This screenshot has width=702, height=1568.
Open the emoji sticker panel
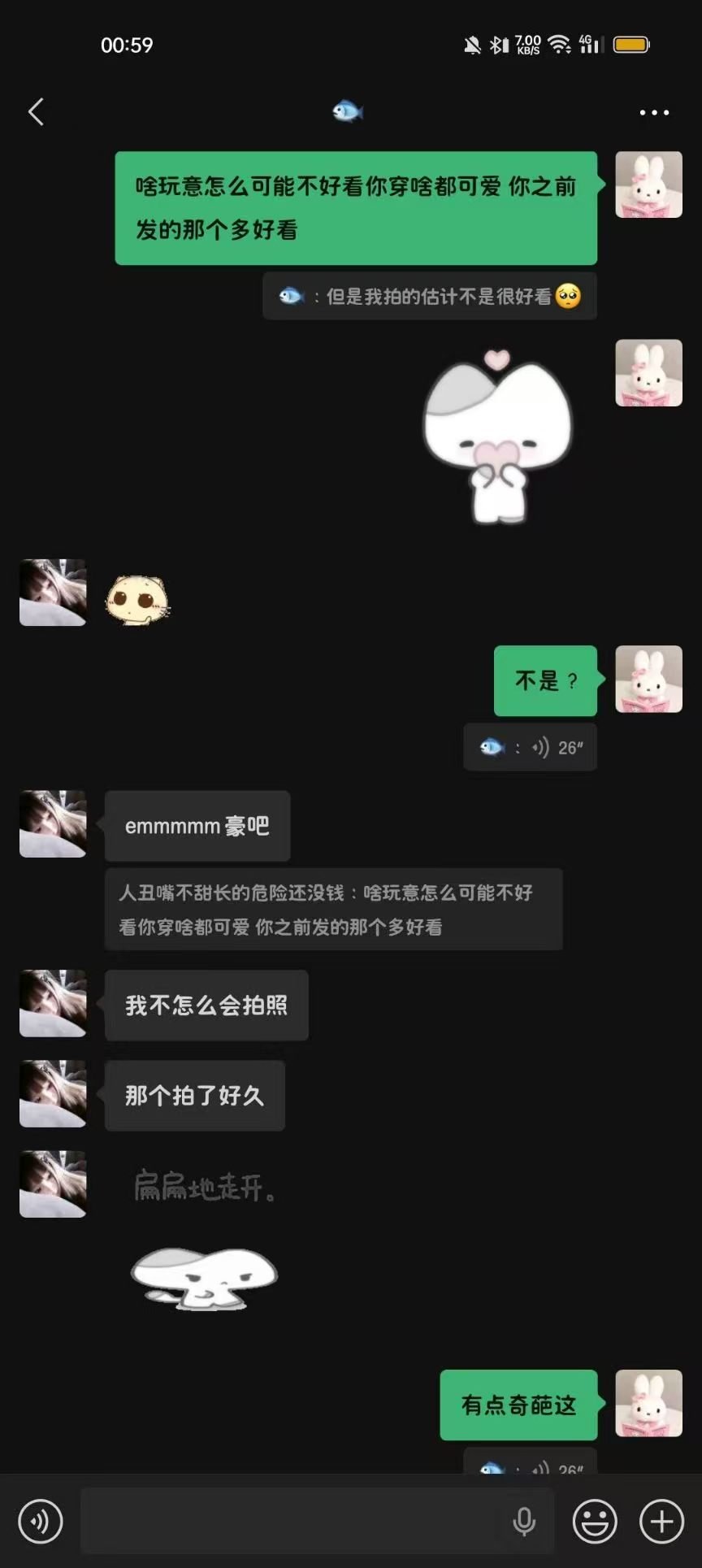[x=595, y=1521]
